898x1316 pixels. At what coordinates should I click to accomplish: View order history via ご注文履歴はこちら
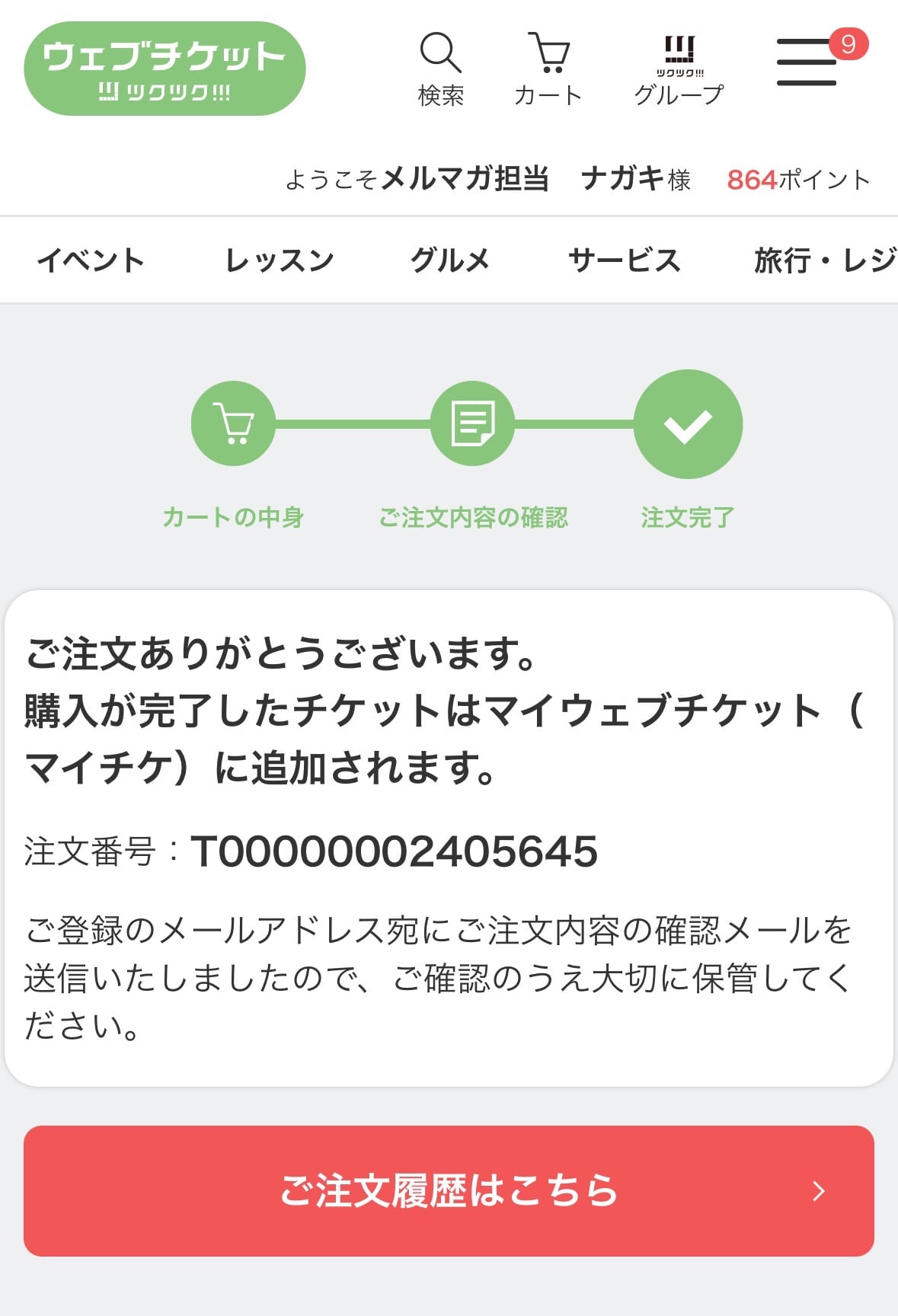pos(449,1191)
